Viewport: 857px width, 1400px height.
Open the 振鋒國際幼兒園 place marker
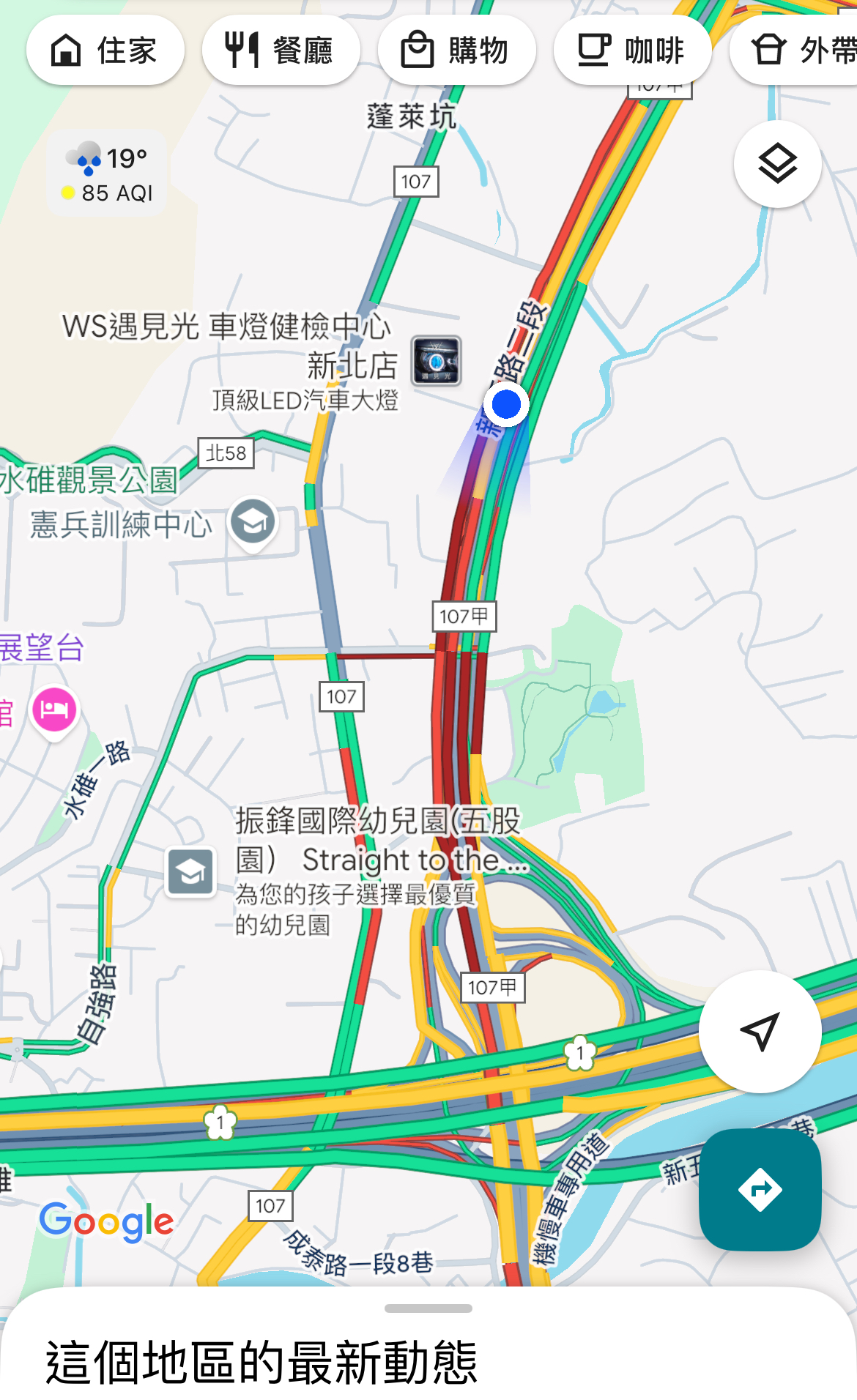190,871
